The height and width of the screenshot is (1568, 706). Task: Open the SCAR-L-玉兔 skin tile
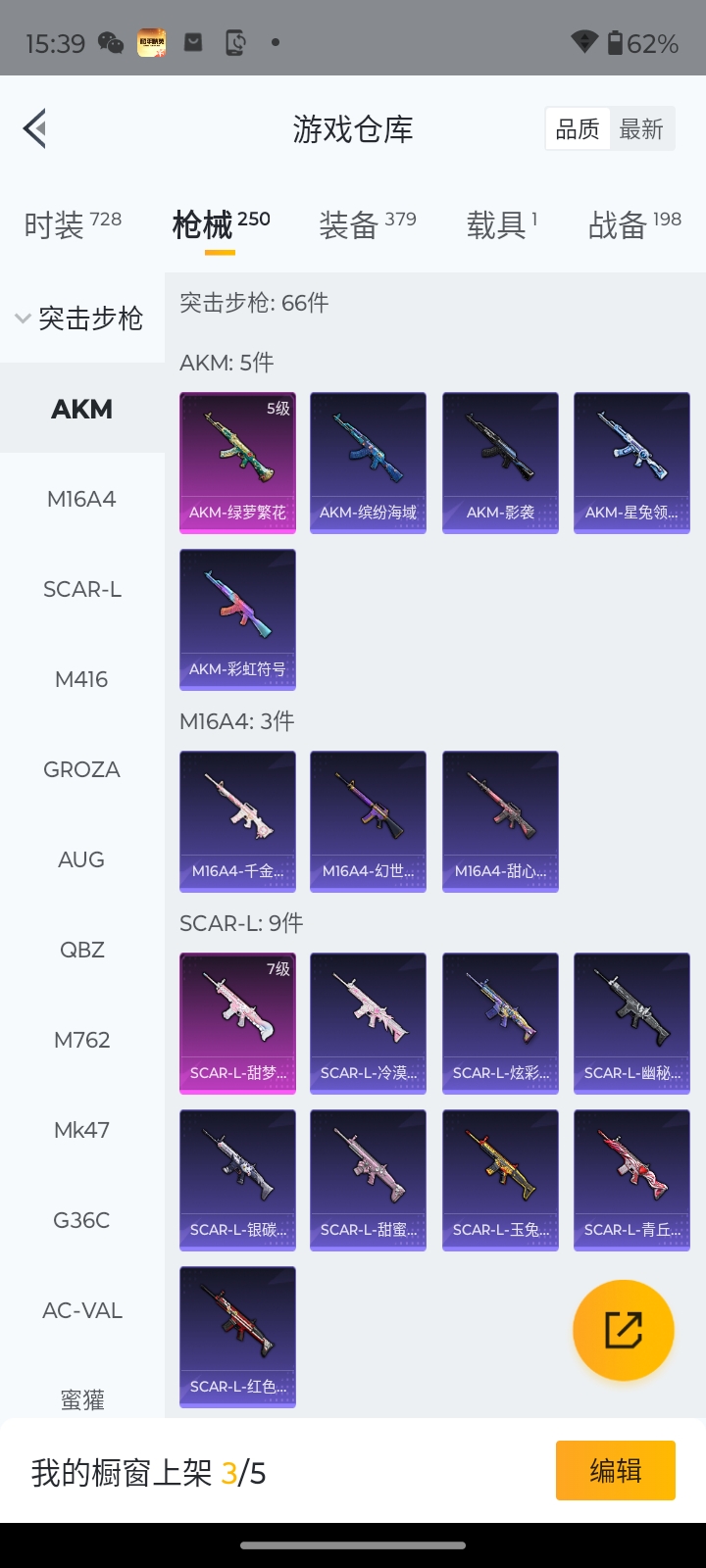[x=500, y=1180]
